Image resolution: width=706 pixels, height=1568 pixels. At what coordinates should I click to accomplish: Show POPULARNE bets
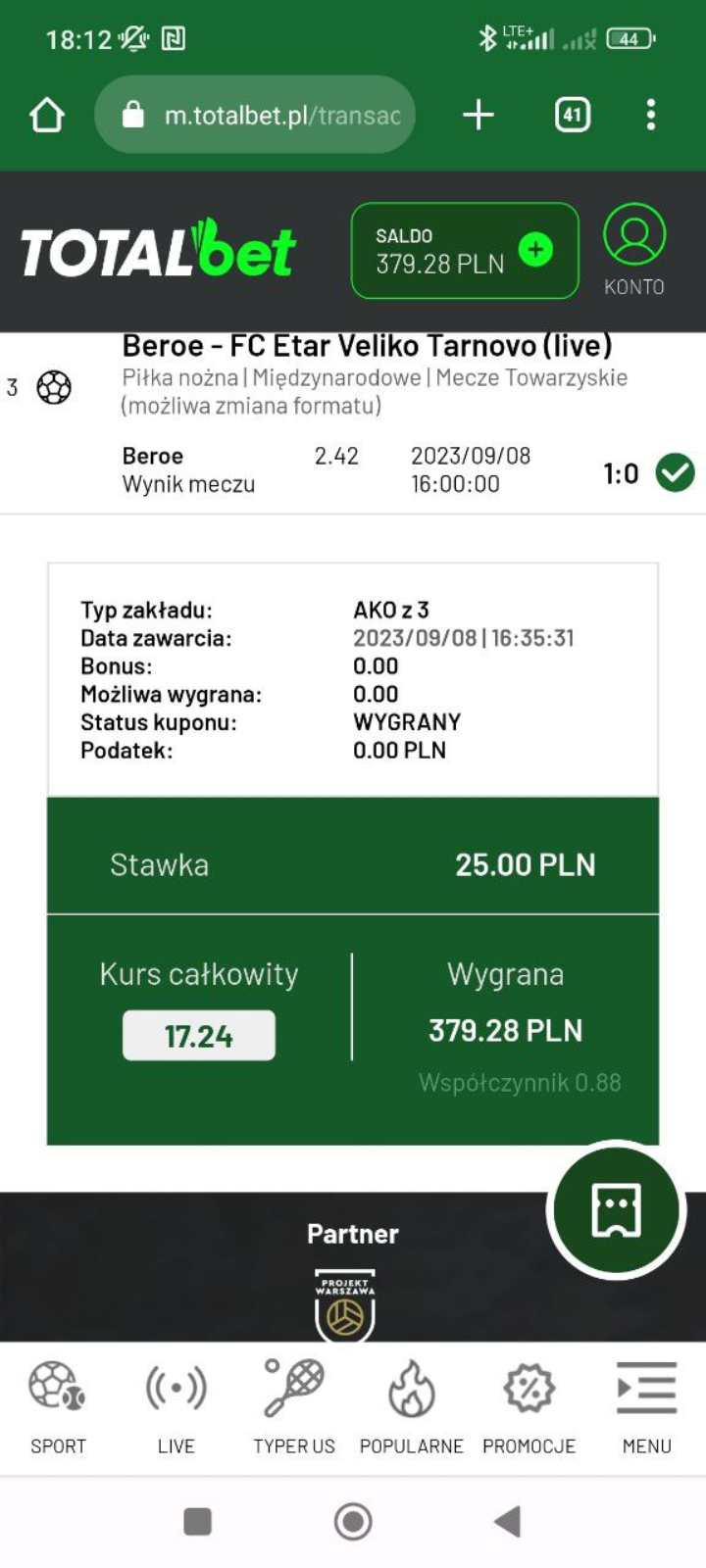(x=412, y=1407)
